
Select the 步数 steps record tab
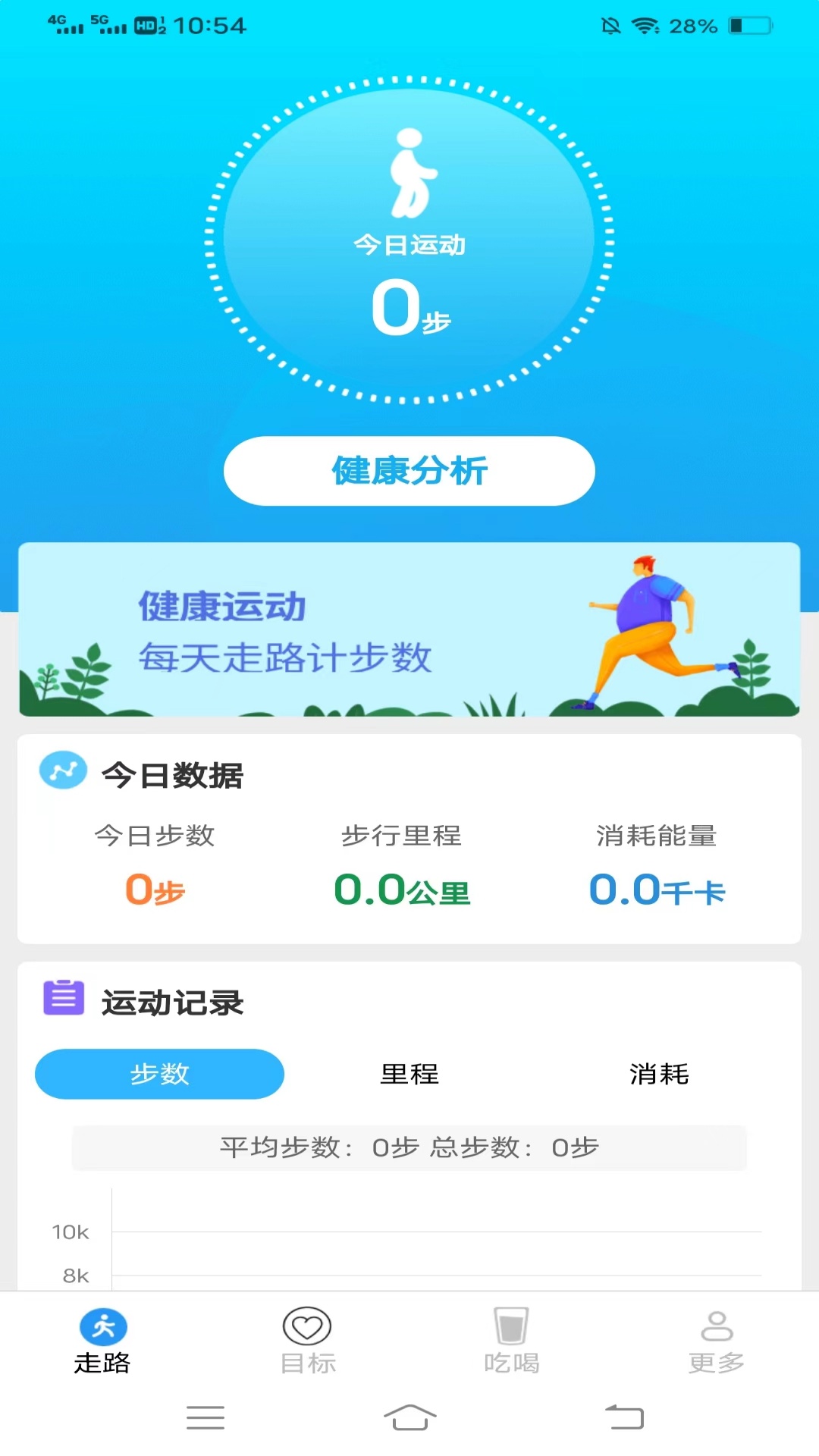tap(159, 1074)
